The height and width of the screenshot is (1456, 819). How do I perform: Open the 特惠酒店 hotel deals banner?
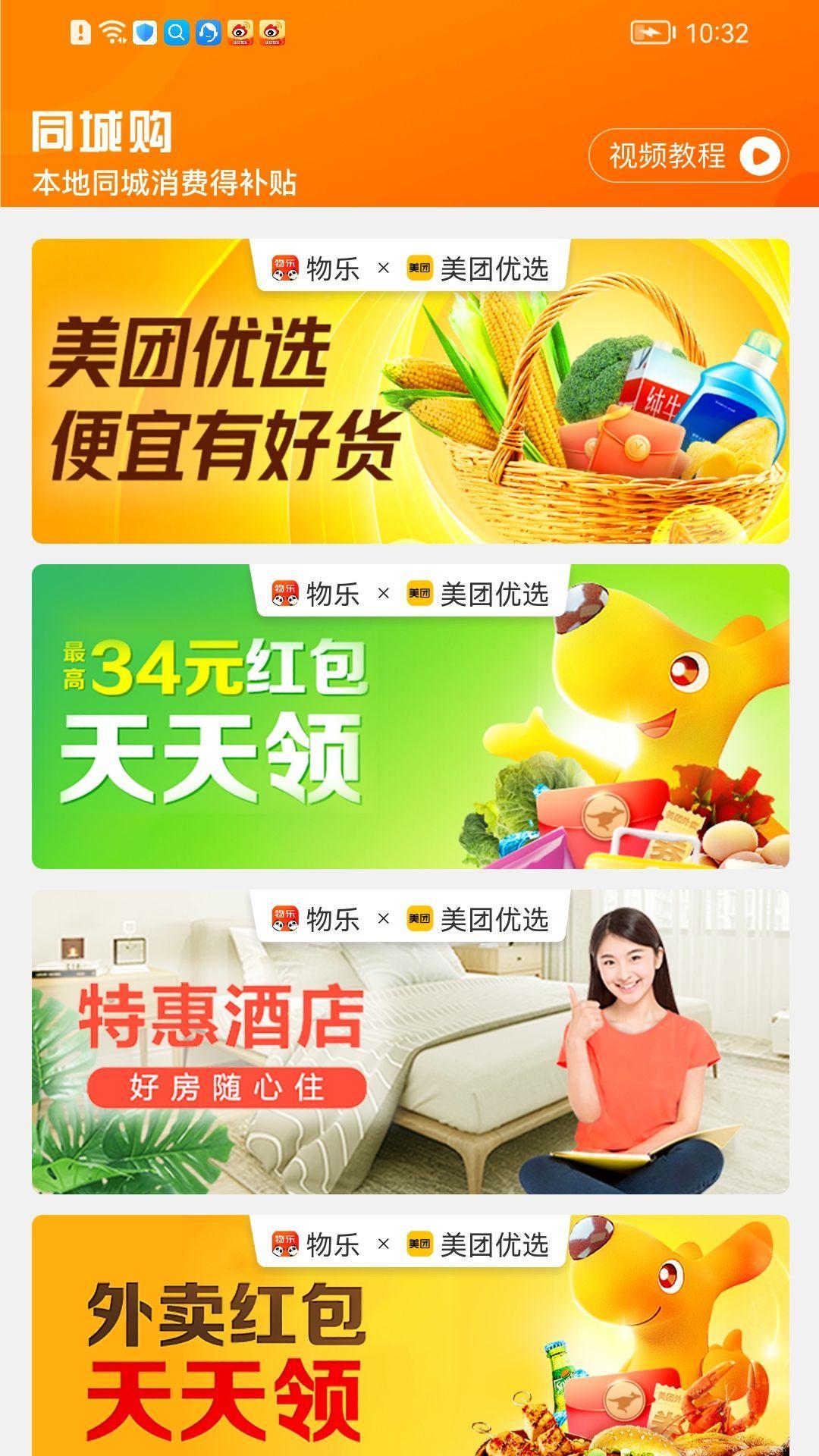point(410,1042)
